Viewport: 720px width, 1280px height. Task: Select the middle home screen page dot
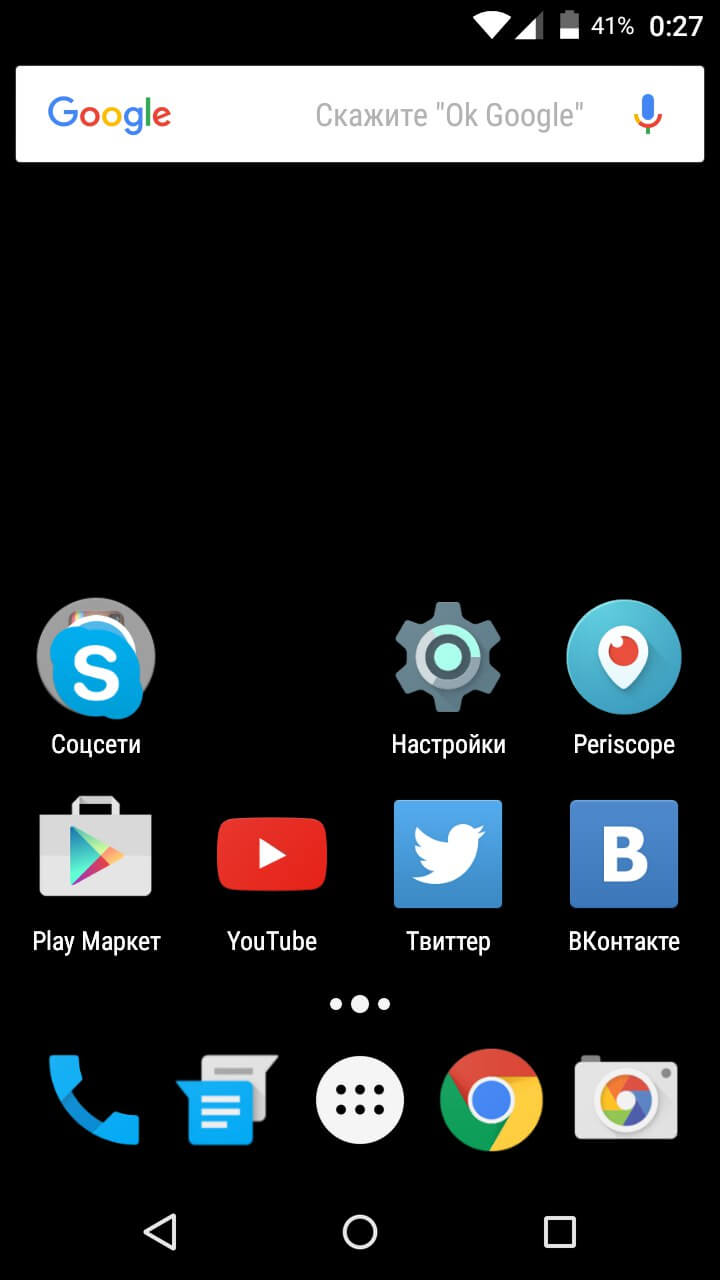pos(359,1003)
